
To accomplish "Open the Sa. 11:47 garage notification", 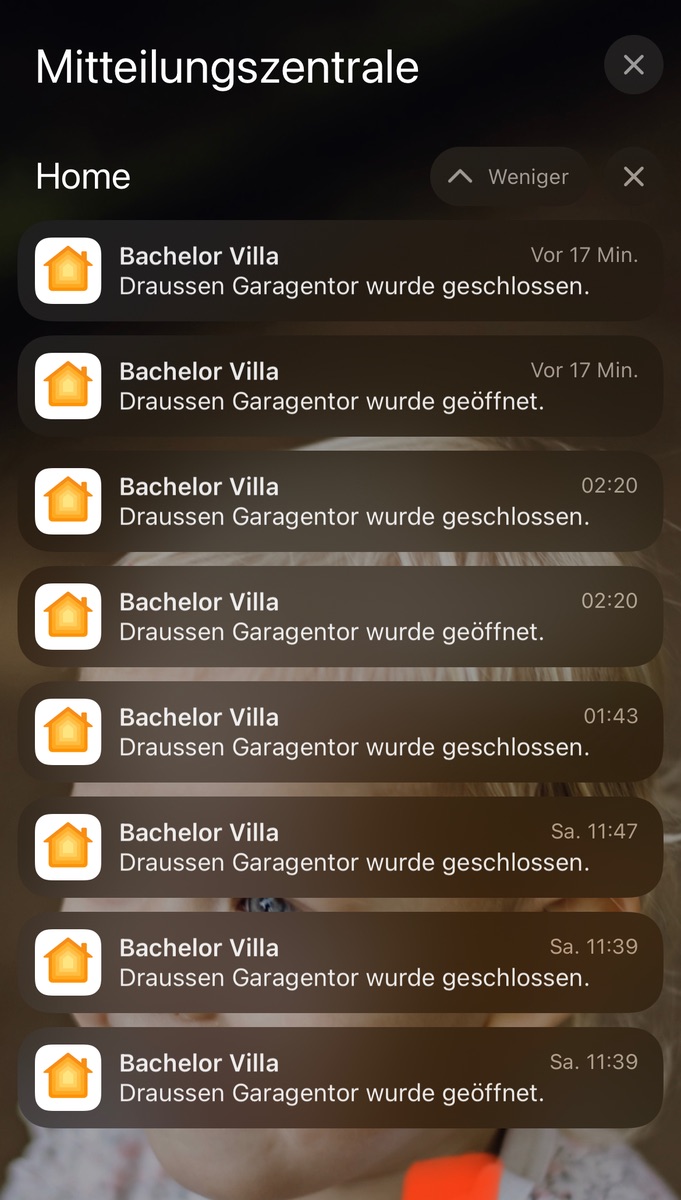I will pyautogui.click(x=340, y=846).
